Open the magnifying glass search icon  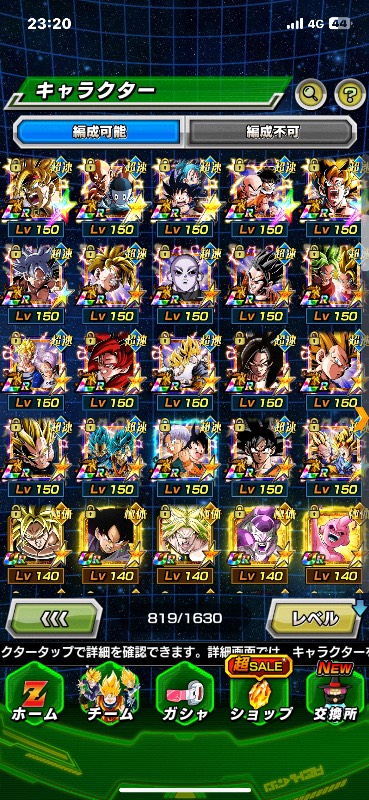[x=311, y=93]
